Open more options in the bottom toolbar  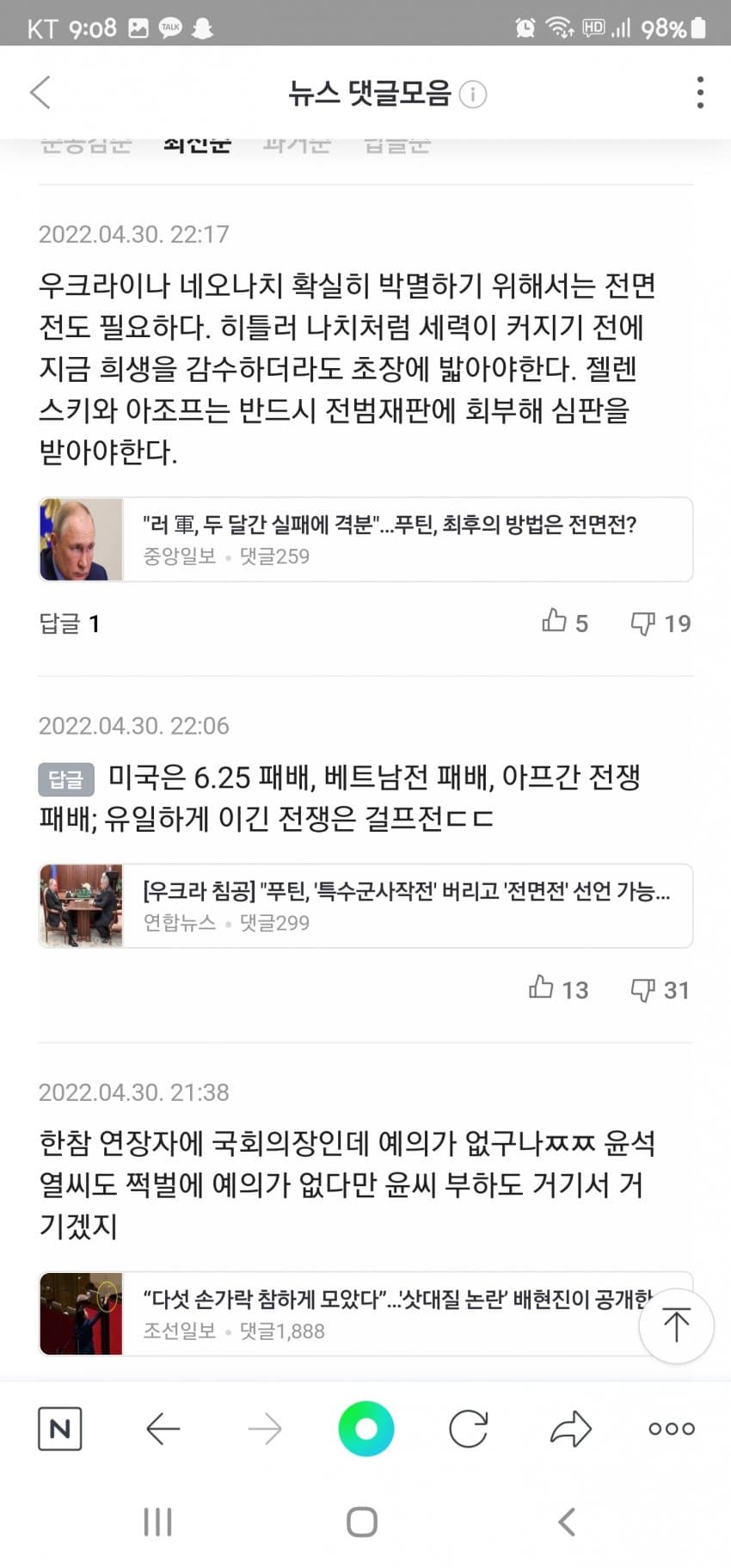point(672,1429)
